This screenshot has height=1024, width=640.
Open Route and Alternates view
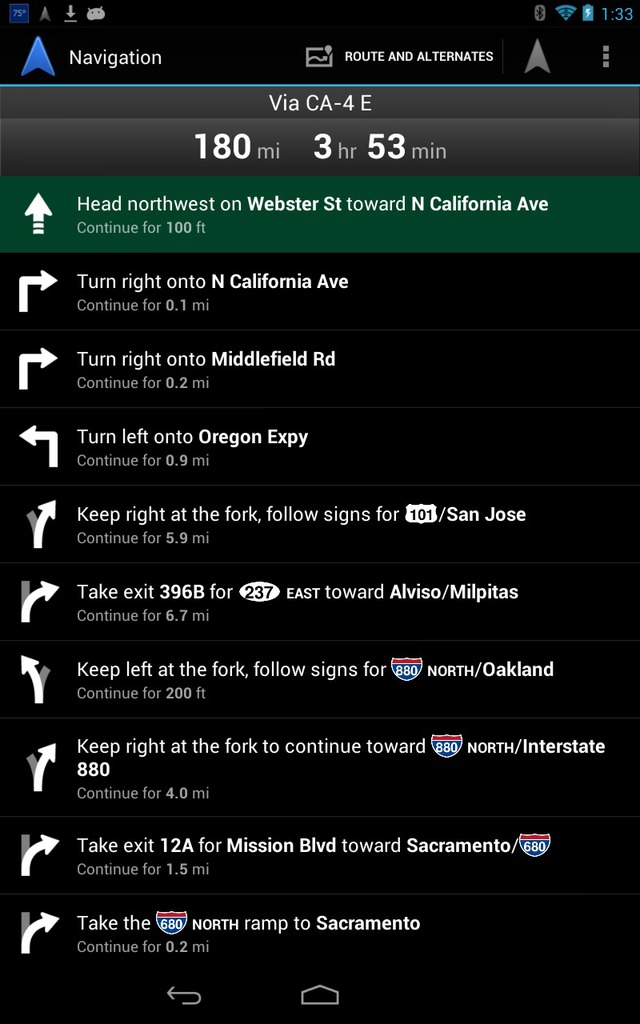click(400, 57)
